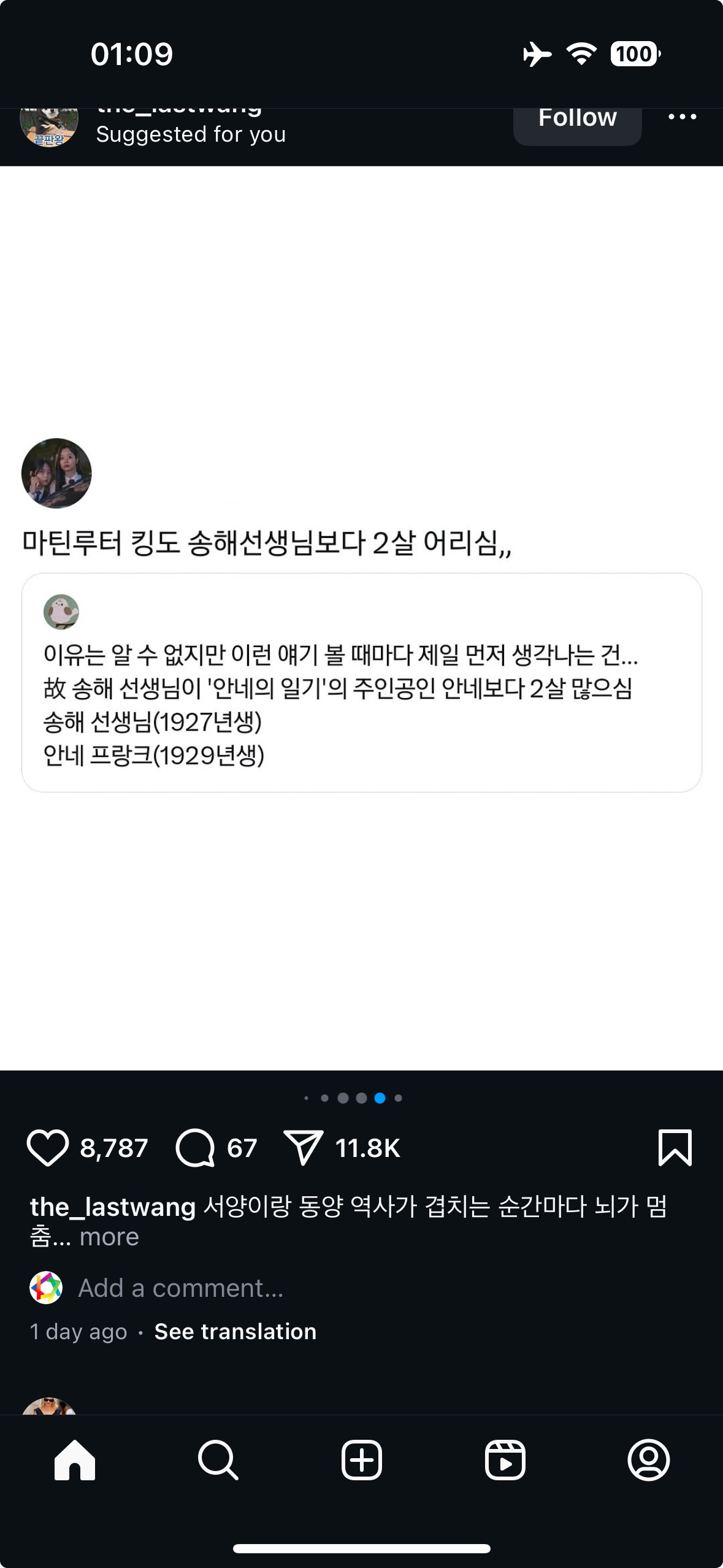
Task: Open the post's comments
Action: pyautogui.click(x=195, y=1148)
